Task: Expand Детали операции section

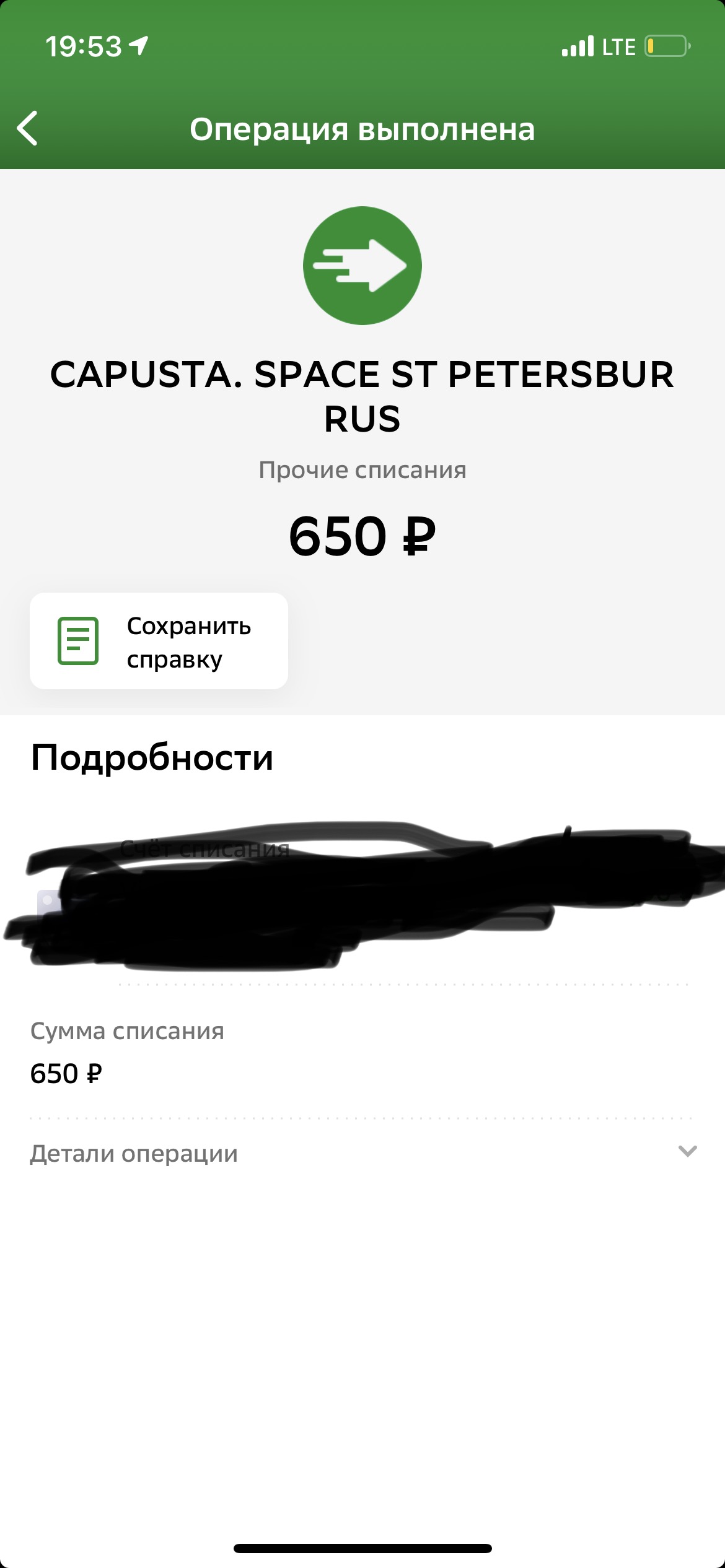Action: [x=363, y=1153]
